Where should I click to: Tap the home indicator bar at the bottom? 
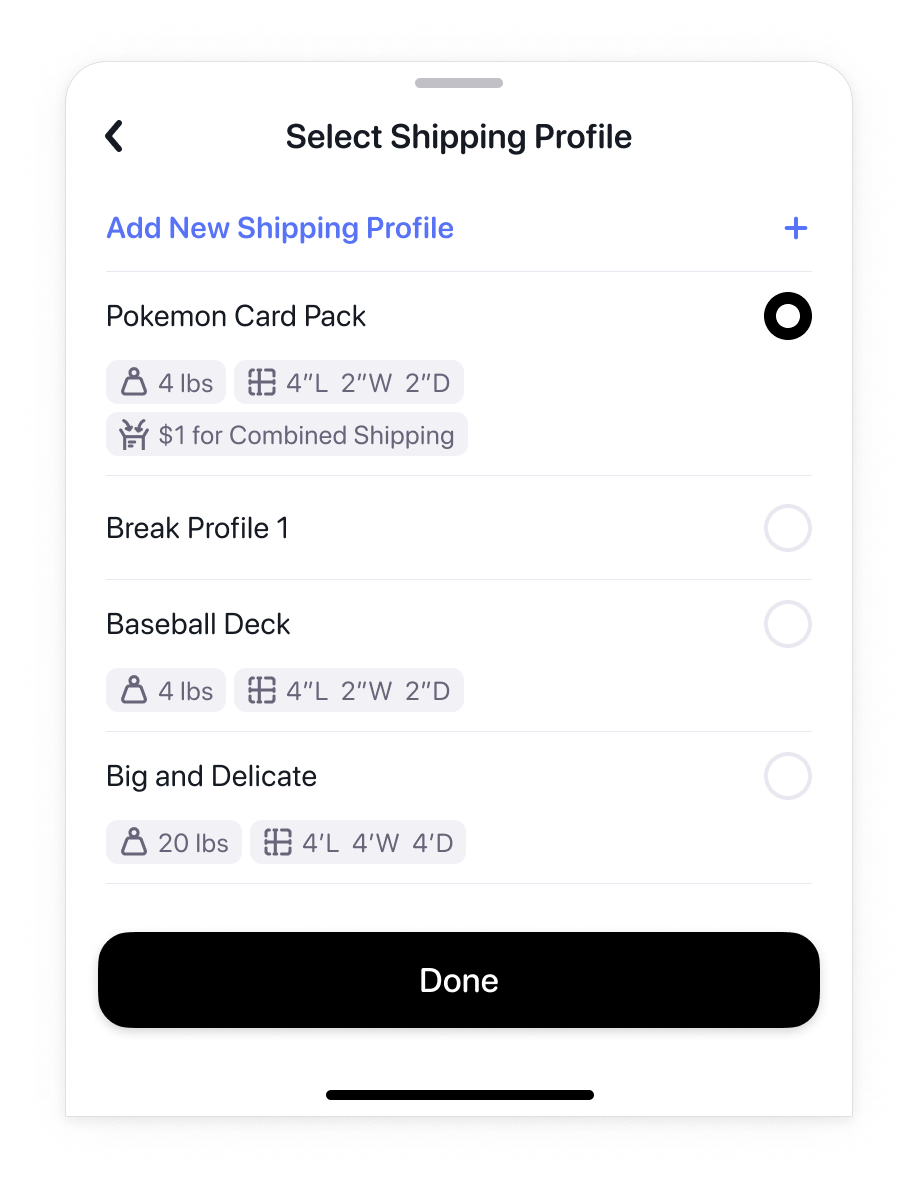(458, 1095)
